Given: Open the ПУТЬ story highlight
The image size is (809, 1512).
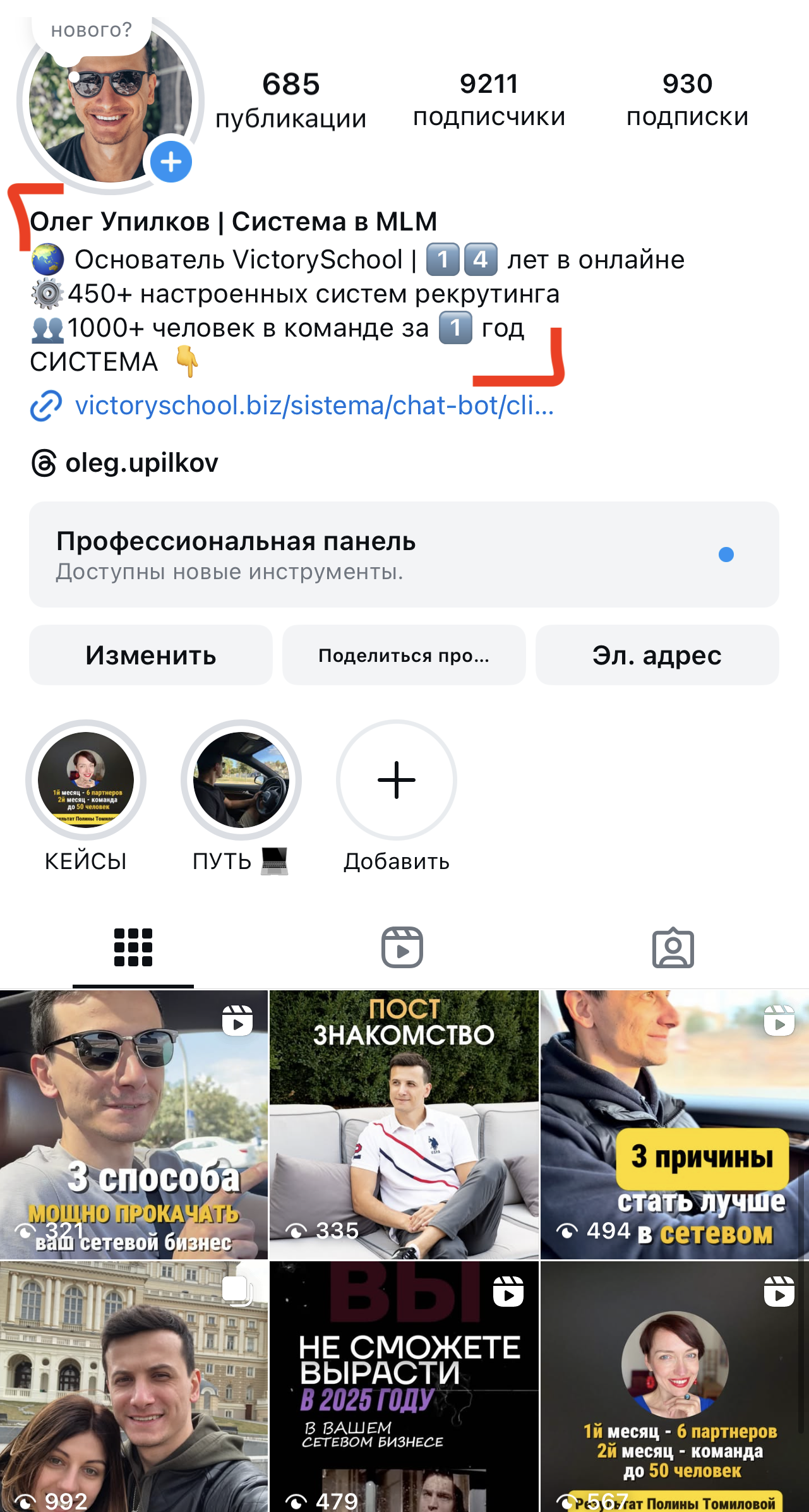Looking at the screenshot, I should [241, 781].
